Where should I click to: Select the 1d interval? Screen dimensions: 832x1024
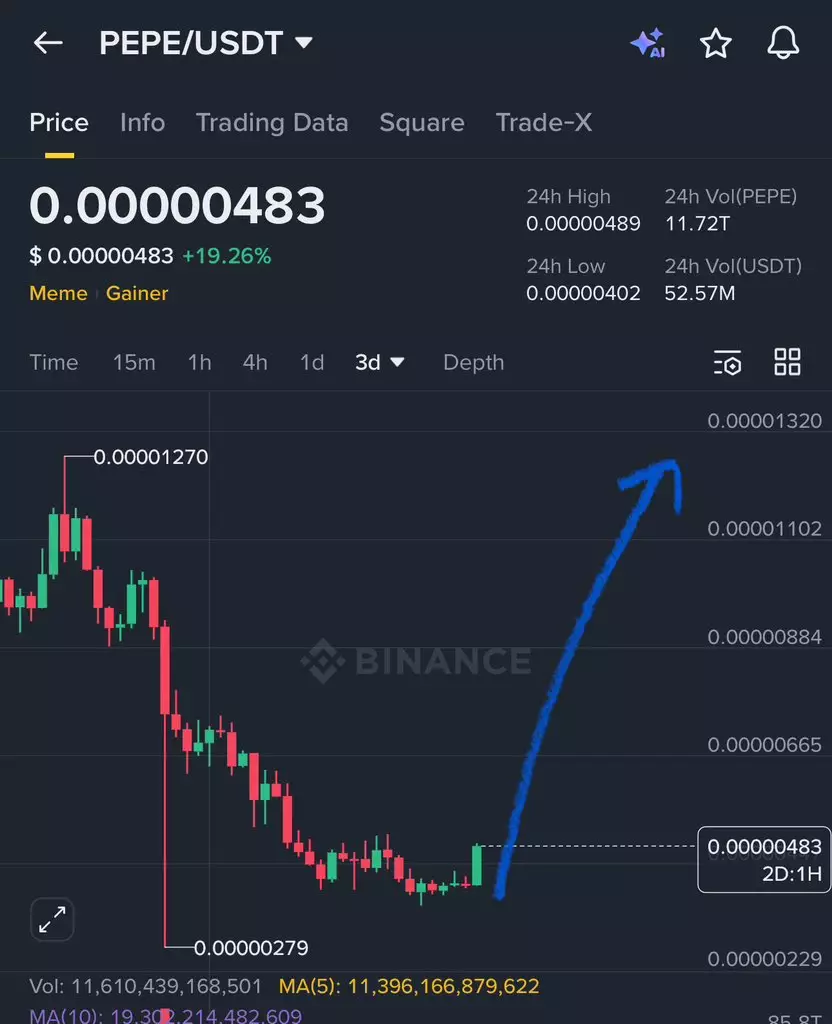[312, 362]
